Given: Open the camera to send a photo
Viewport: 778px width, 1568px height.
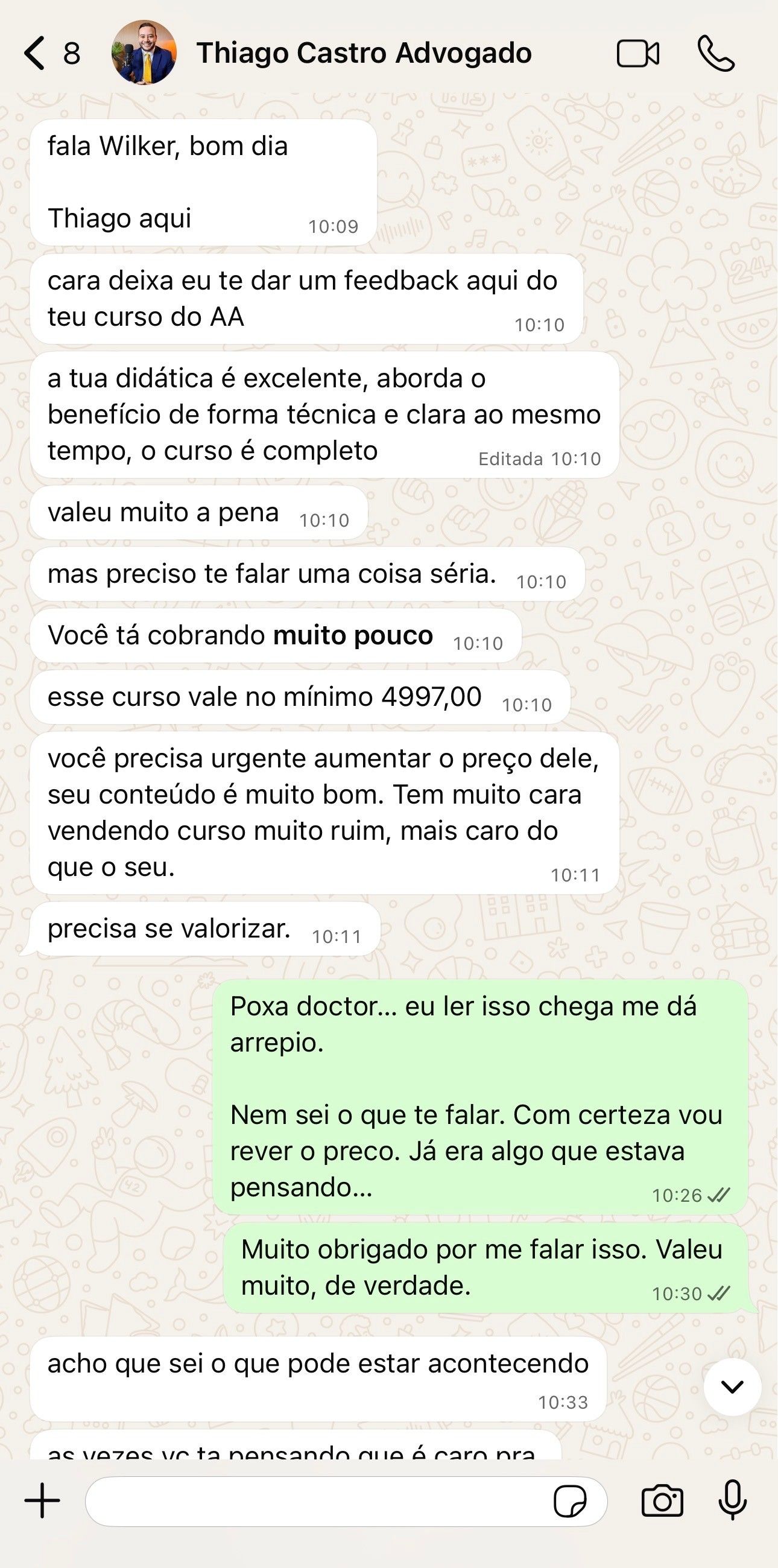Looking at the screenshot, I should pyautogui.click(x=662, y=1501).
